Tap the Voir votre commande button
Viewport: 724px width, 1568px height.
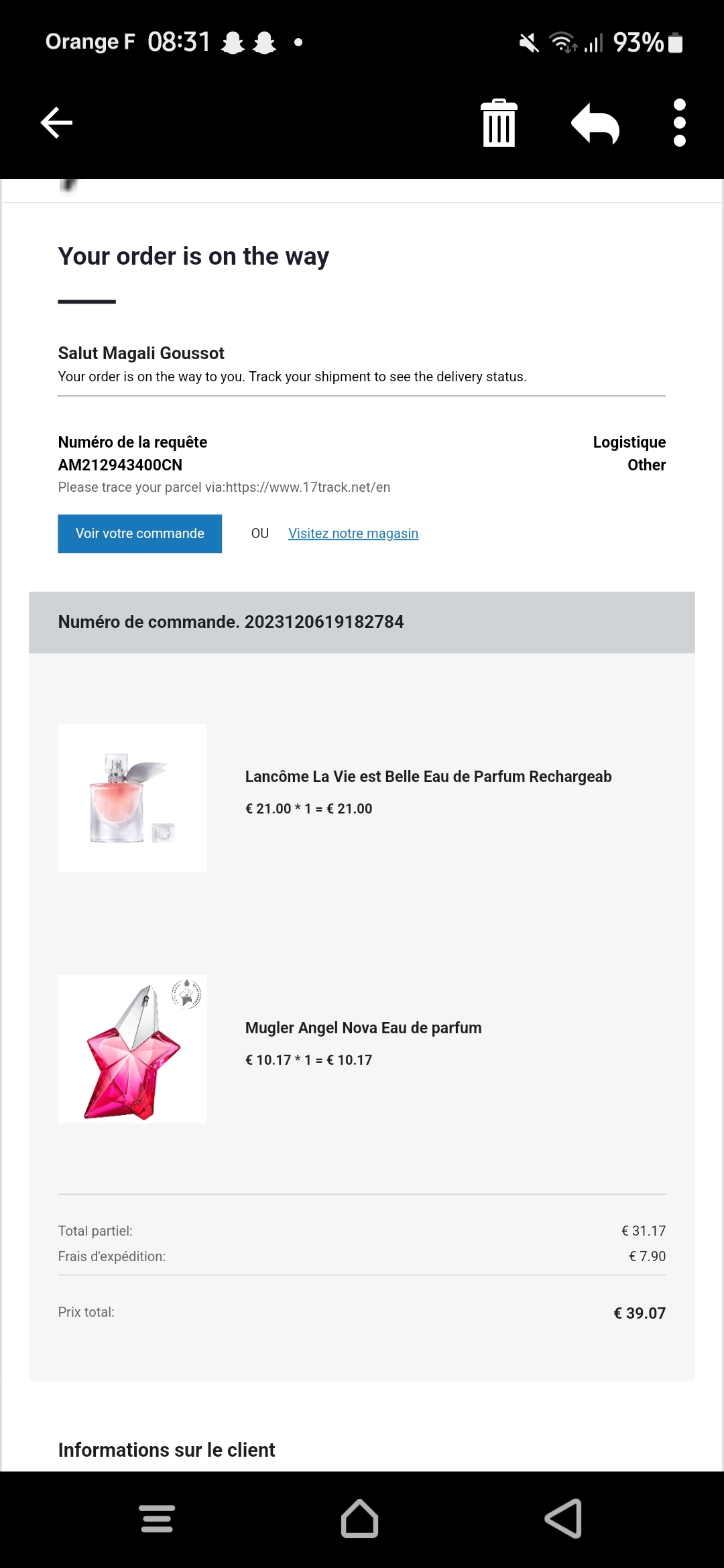(x=139, y=533)
